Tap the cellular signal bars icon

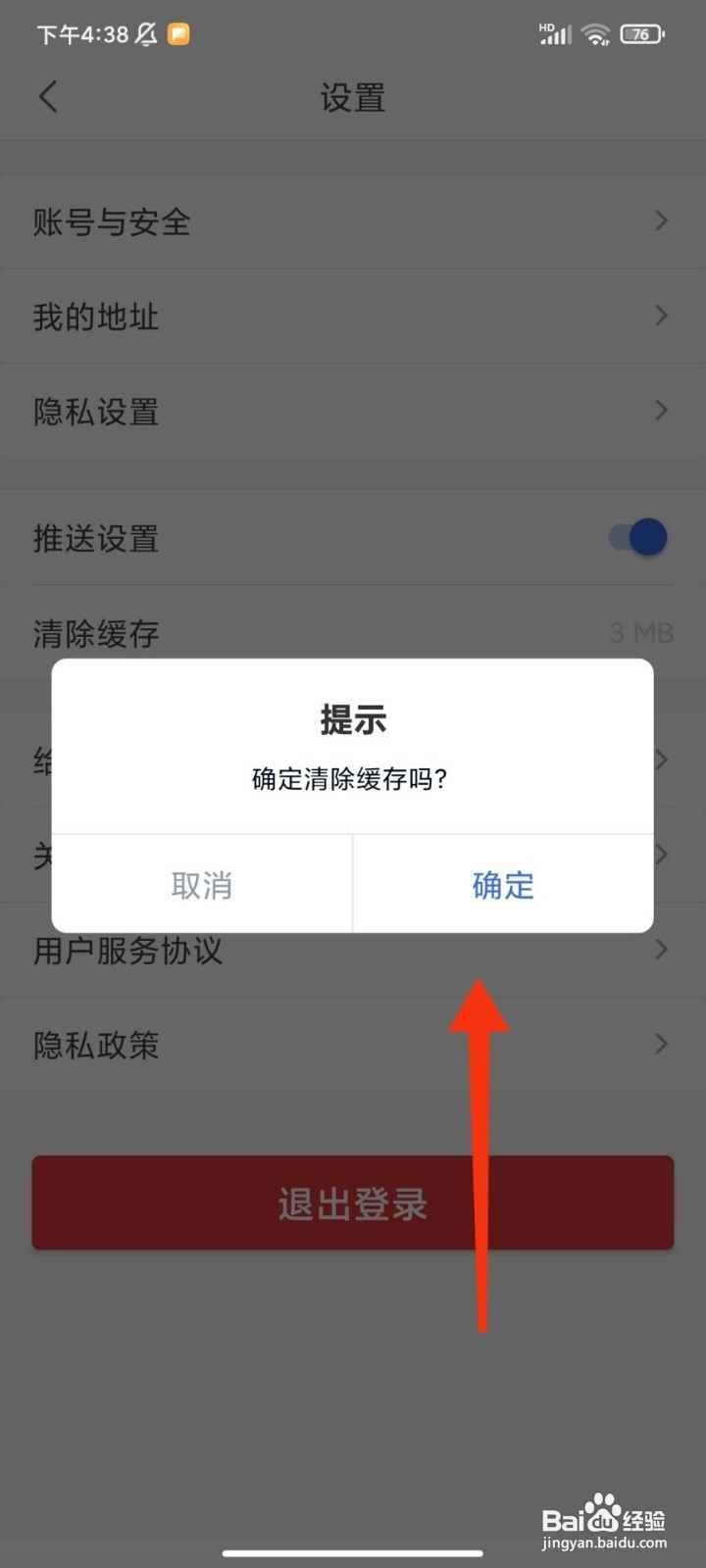555,35
